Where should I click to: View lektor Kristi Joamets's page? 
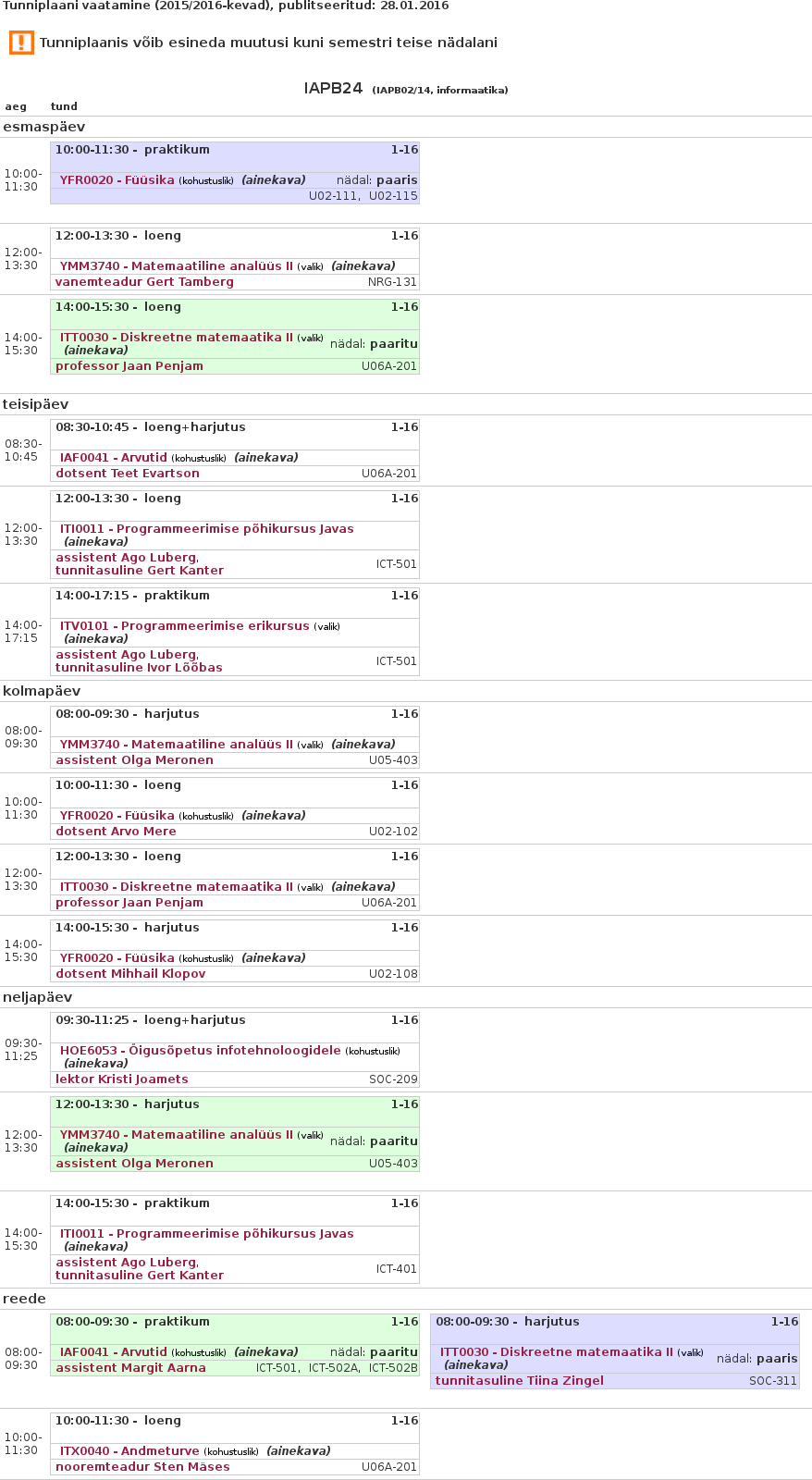coord(122,1079)
